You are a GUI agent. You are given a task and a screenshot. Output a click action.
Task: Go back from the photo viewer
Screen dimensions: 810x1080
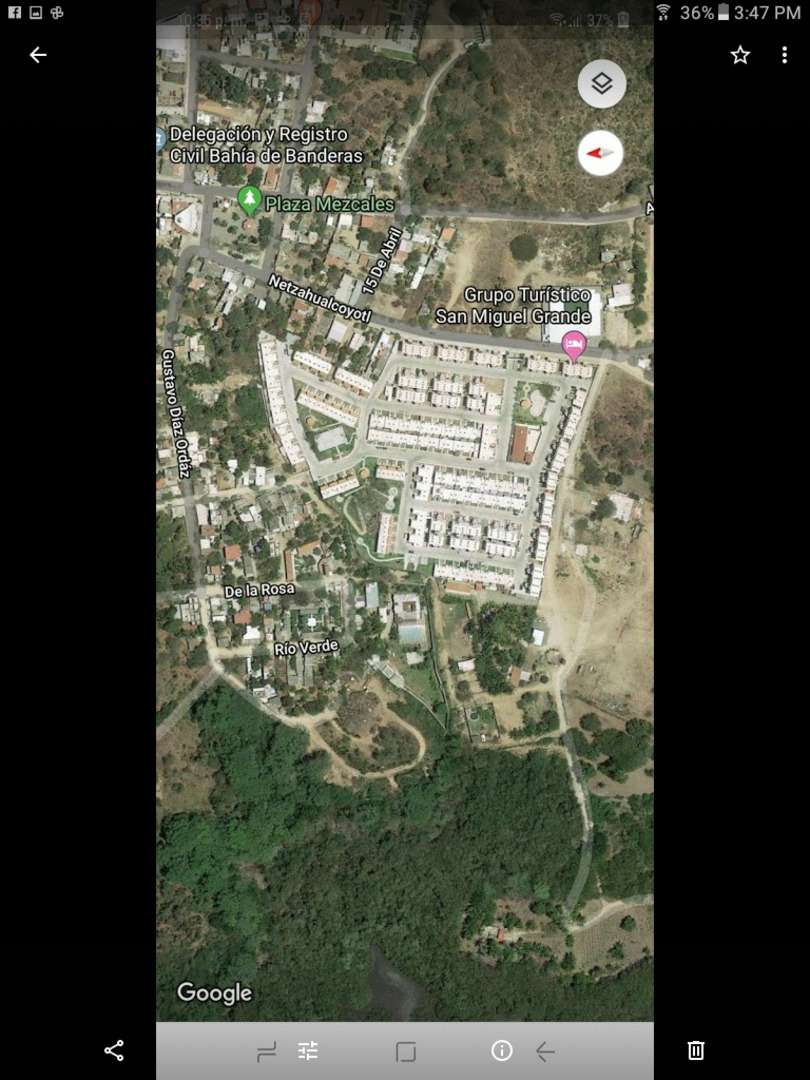click(38, 55)
